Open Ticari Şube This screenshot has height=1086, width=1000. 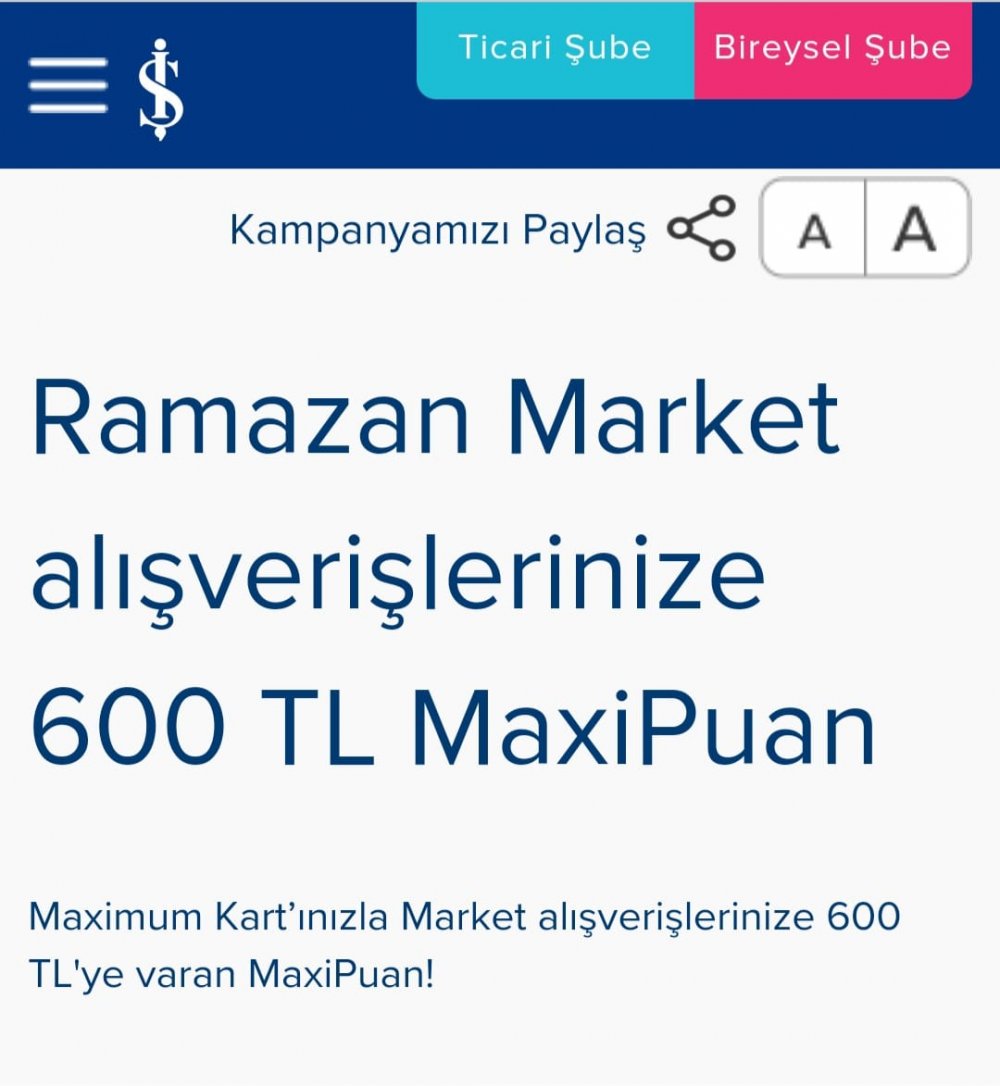coord(555,48)
